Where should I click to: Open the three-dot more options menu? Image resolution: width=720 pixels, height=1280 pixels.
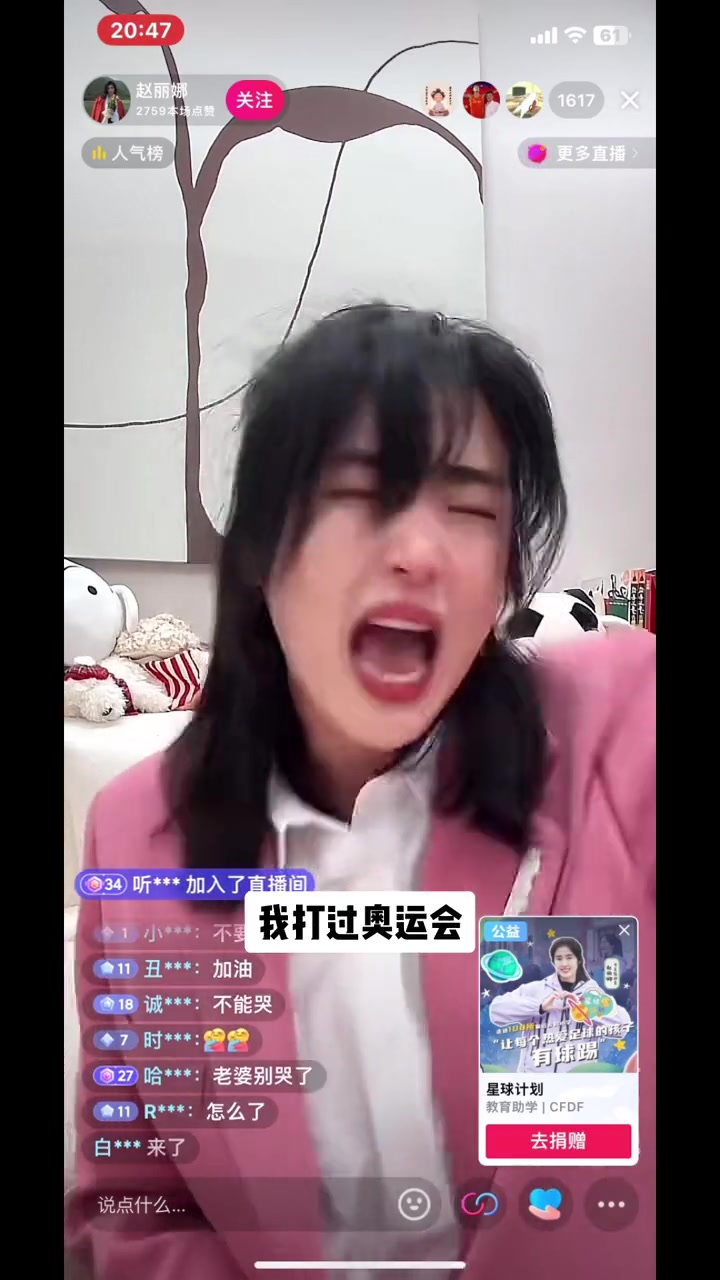(611, 1204)
